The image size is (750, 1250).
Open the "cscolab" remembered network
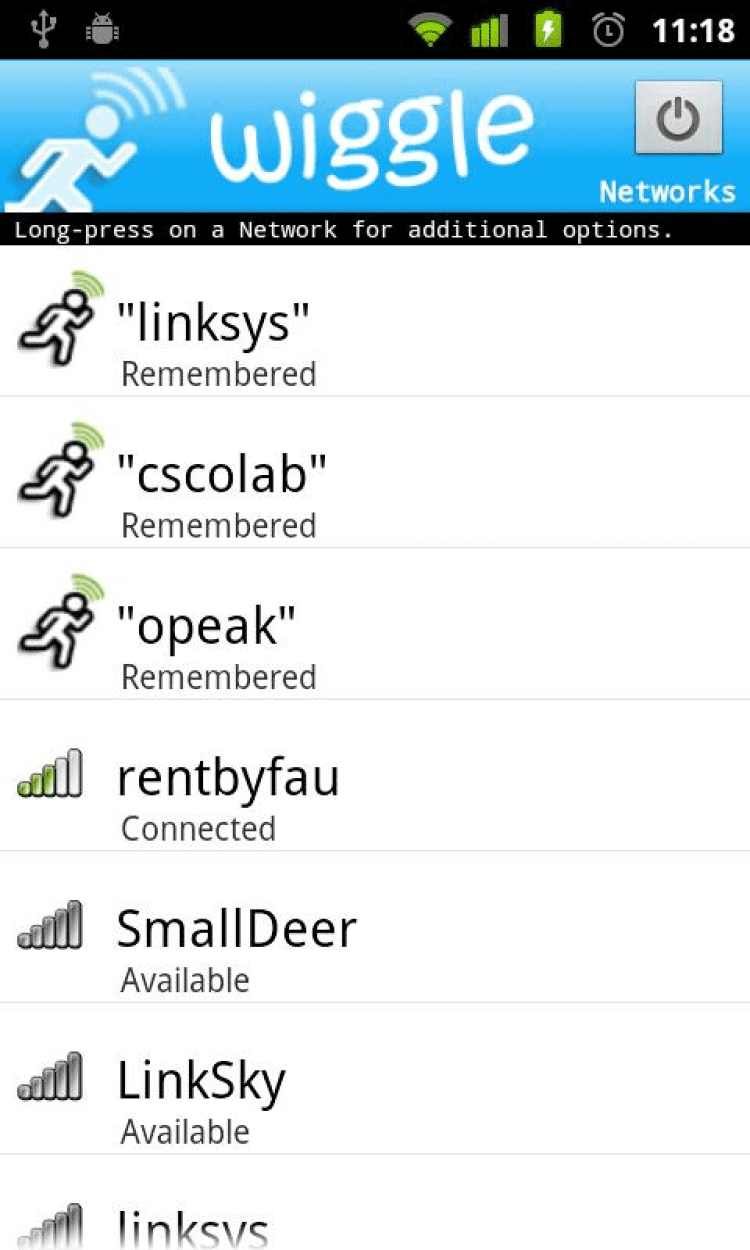pos(375,473)
